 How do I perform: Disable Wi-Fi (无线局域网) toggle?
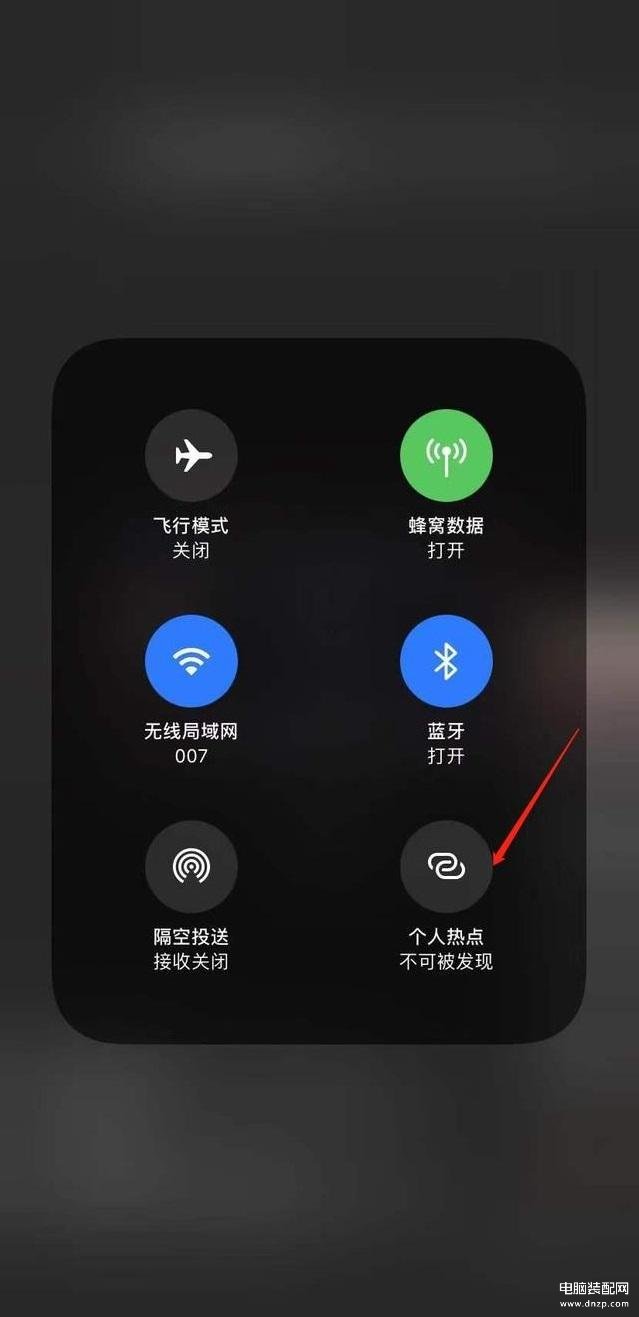191,661
